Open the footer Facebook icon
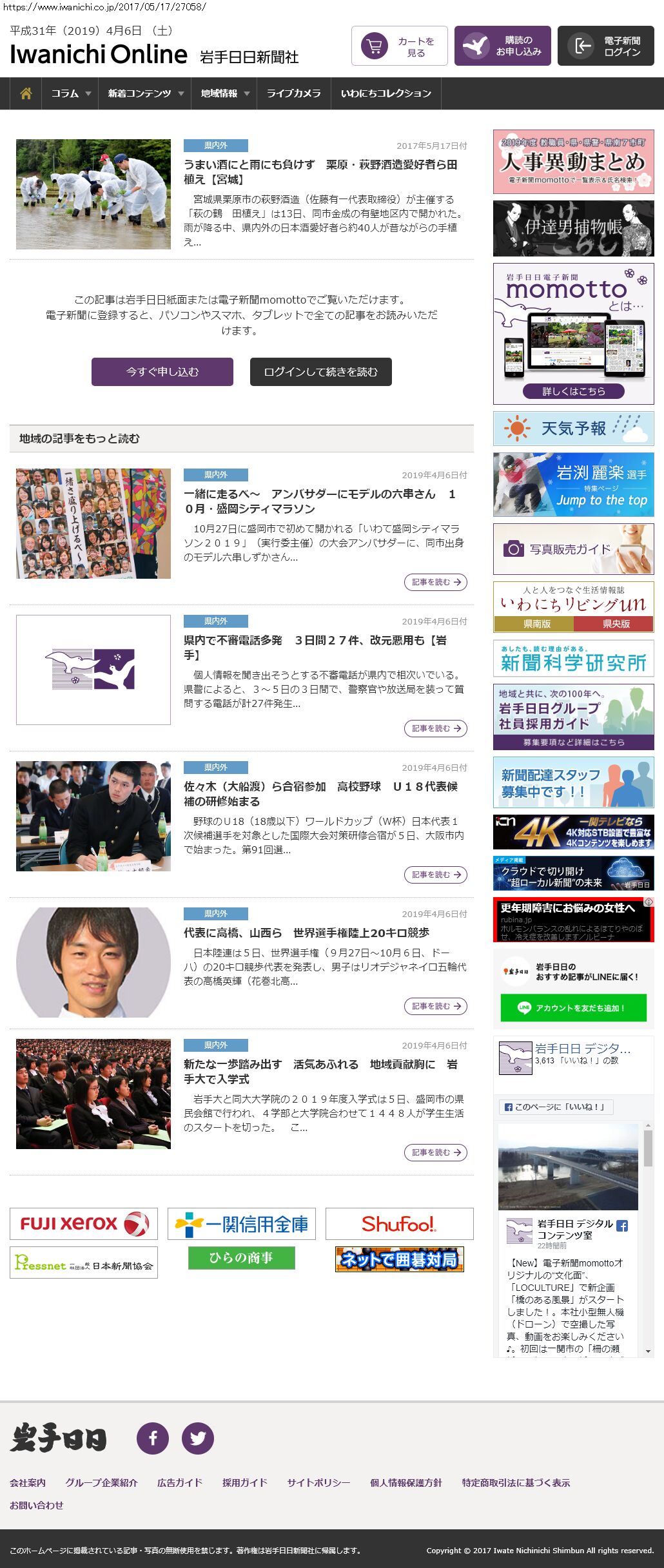This screenshot has height=1568, width=664. 153,1438
